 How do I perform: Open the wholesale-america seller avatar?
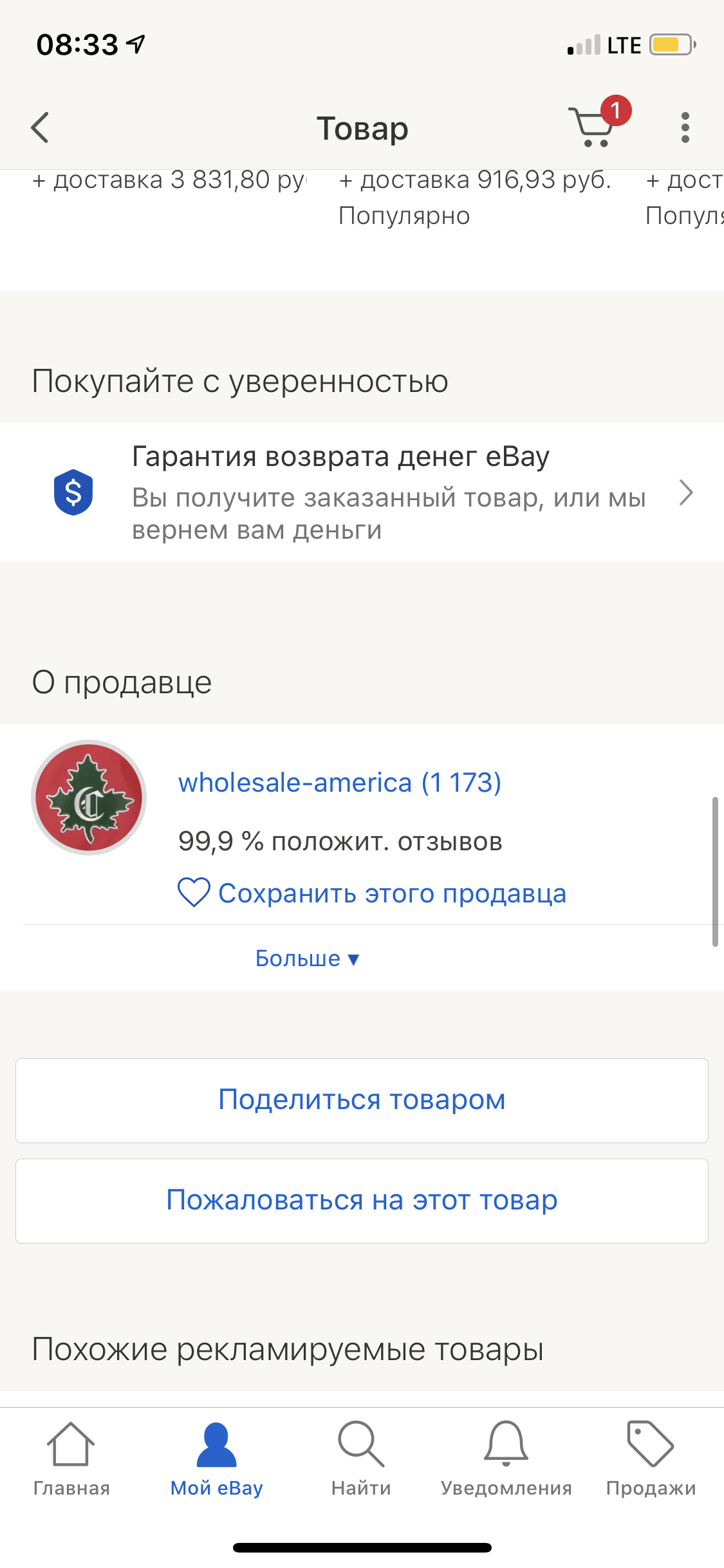click(x=89, y=798)
